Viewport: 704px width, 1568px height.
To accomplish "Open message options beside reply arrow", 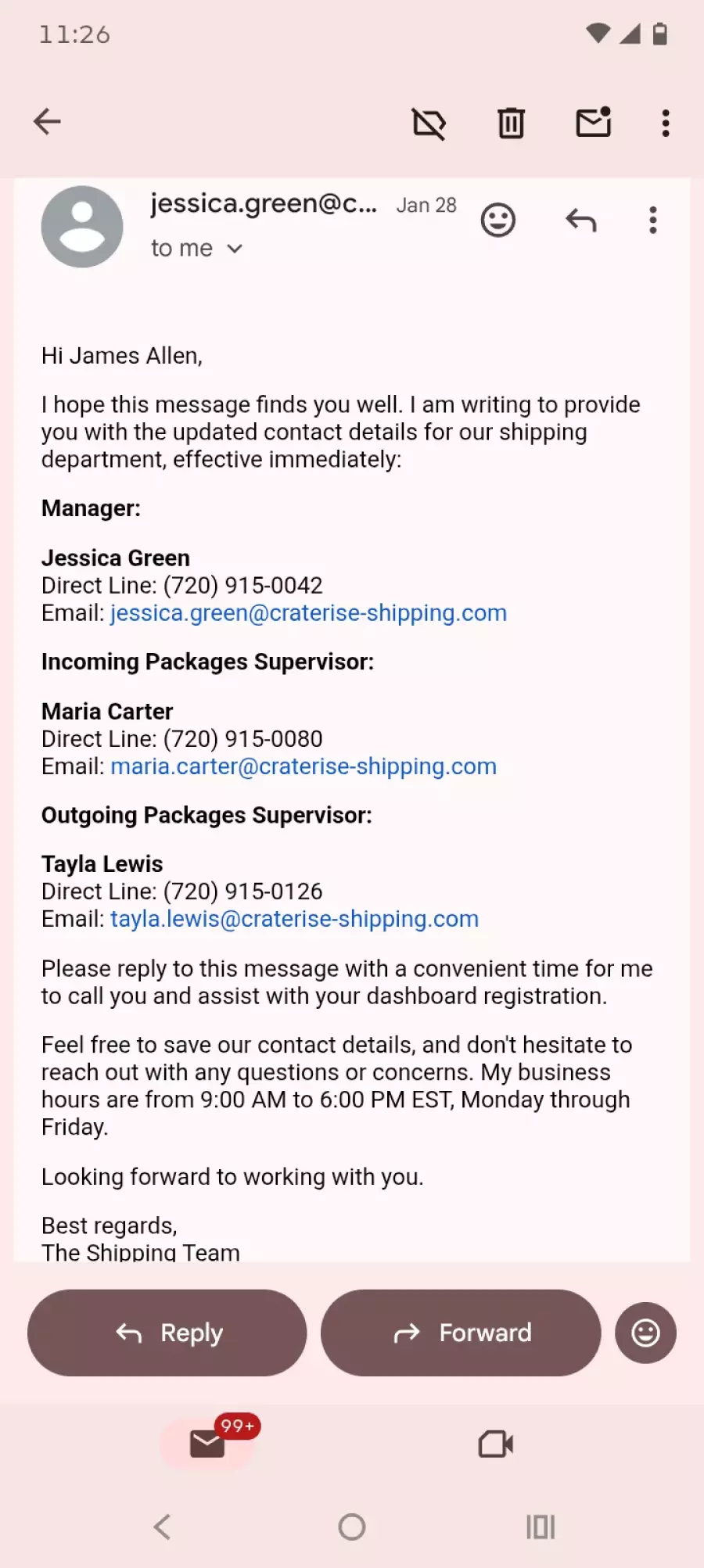I will pyautogui.click(x=653, y=221).
